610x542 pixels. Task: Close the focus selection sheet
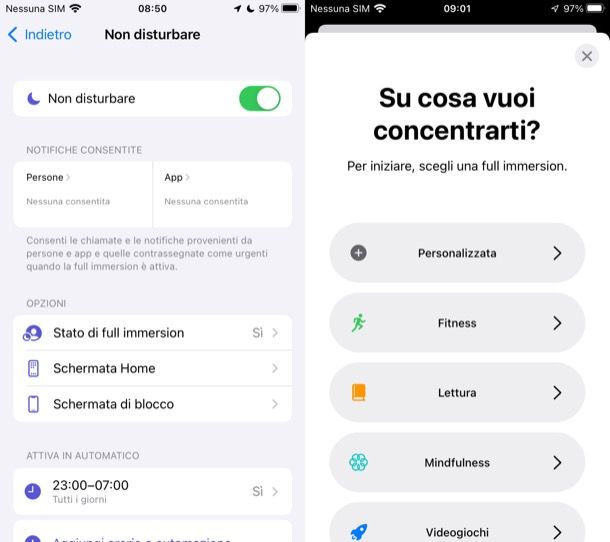587,56
